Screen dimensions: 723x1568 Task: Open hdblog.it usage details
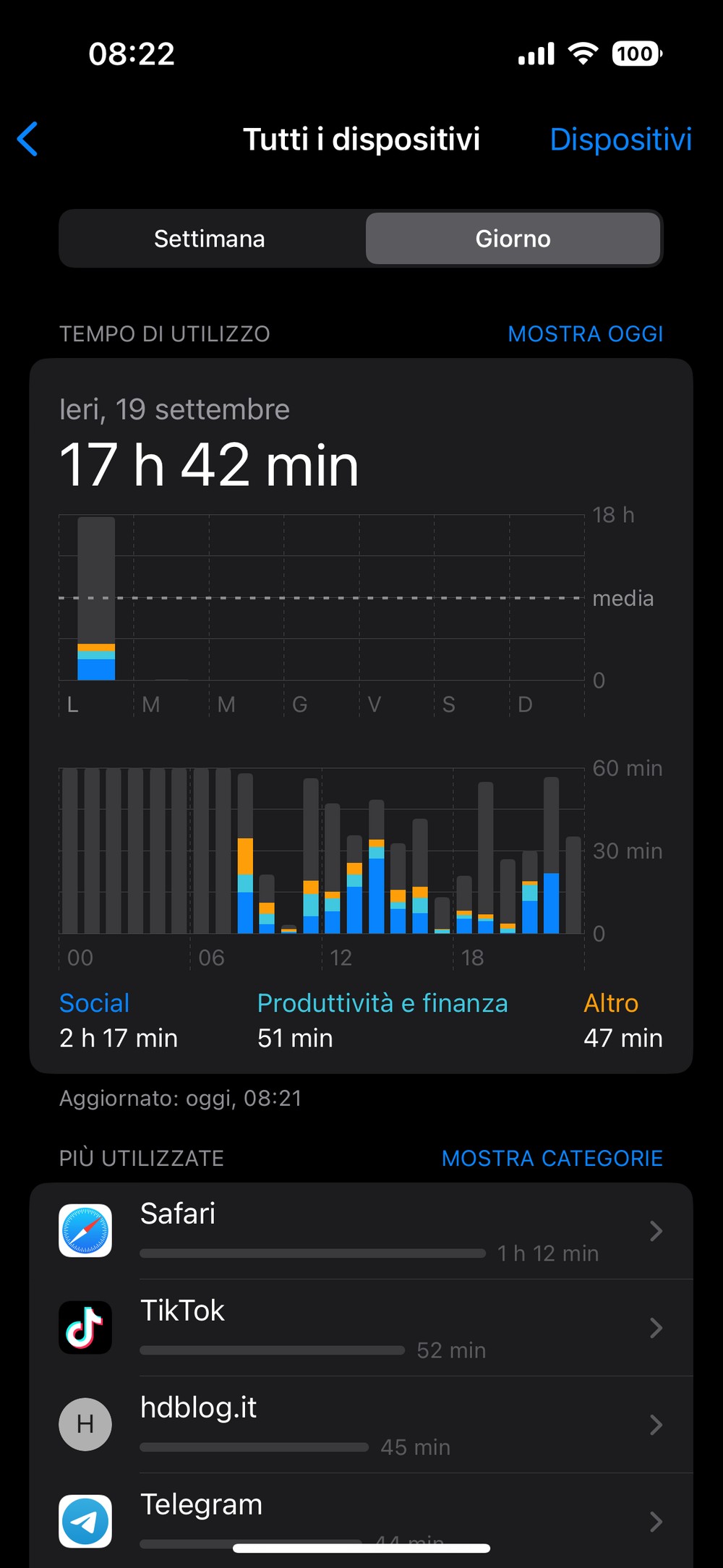(361, 1425)
